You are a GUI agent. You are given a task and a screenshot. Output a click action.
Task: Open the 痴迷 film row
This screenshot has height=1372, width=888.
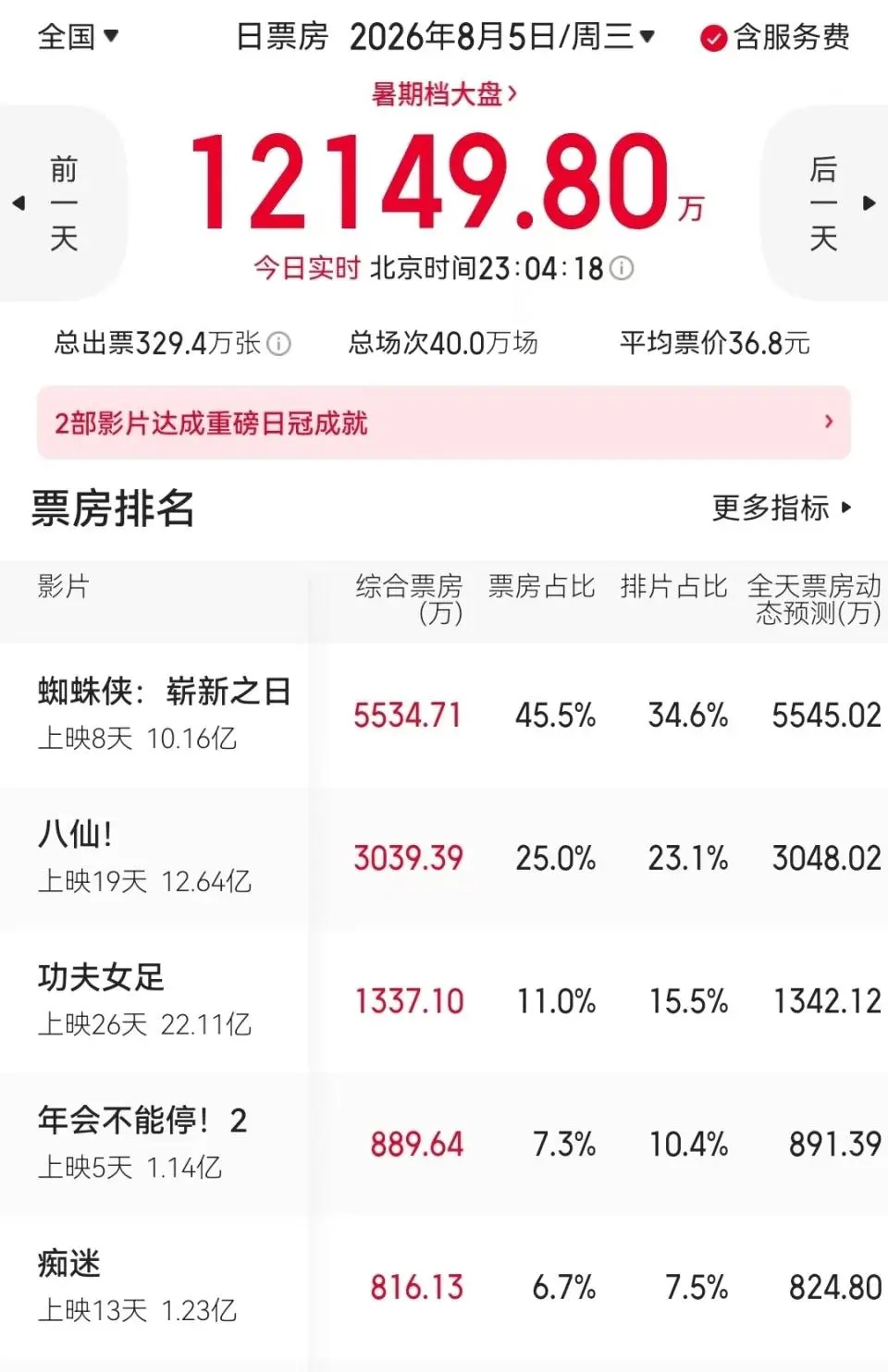[444, 1288]
